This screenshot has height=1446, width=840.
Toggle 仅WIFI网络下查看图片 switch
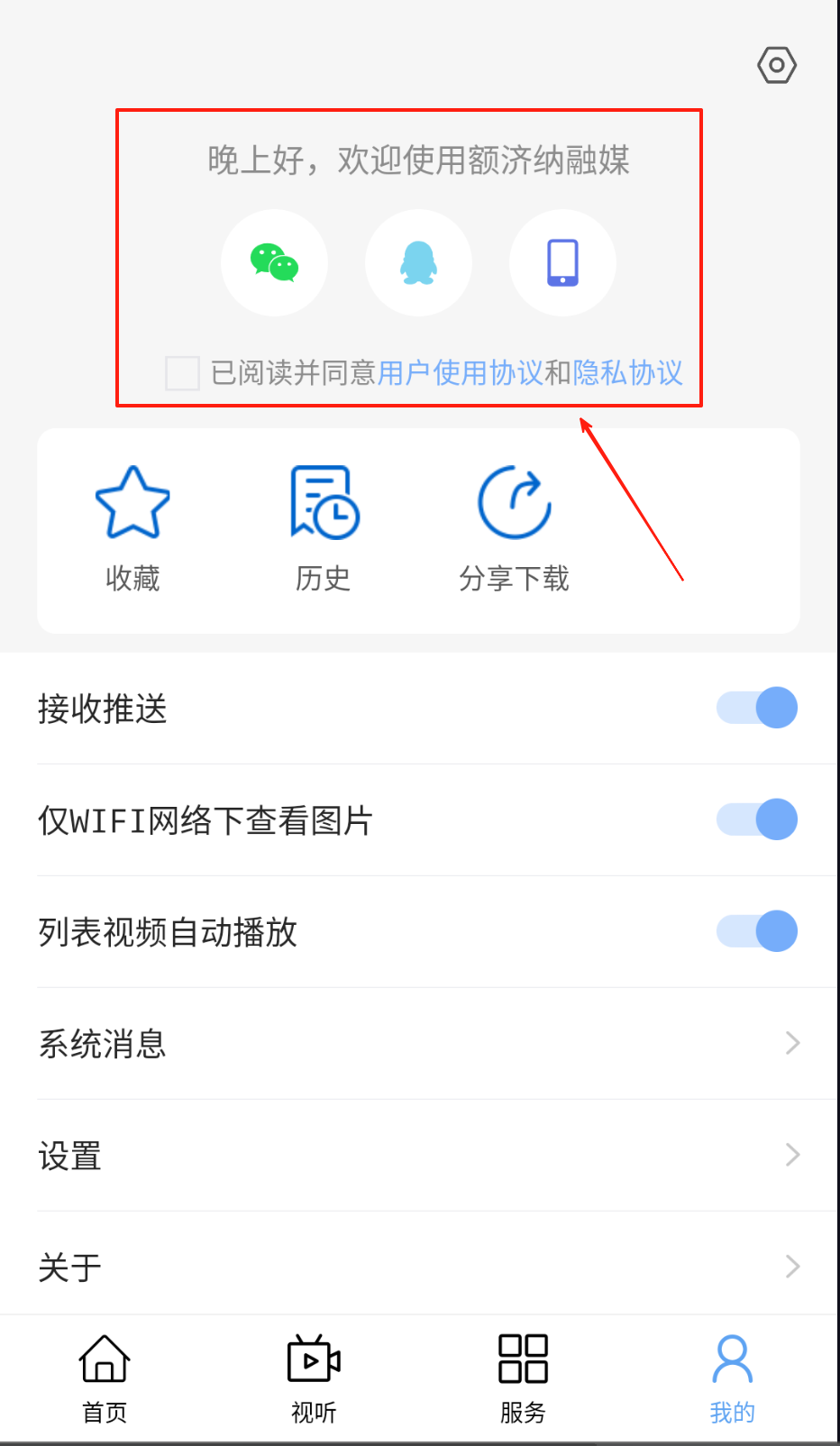(757, 819)
